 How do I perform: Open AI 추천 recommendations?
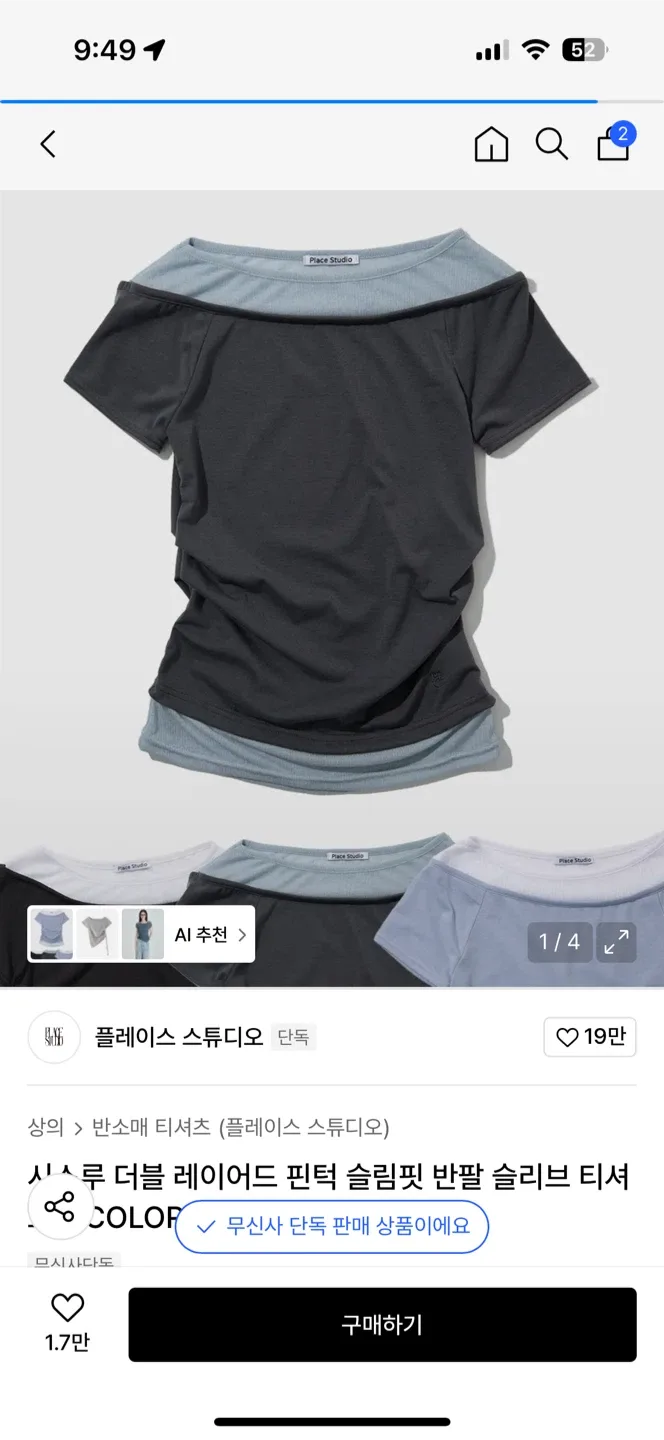141,935
